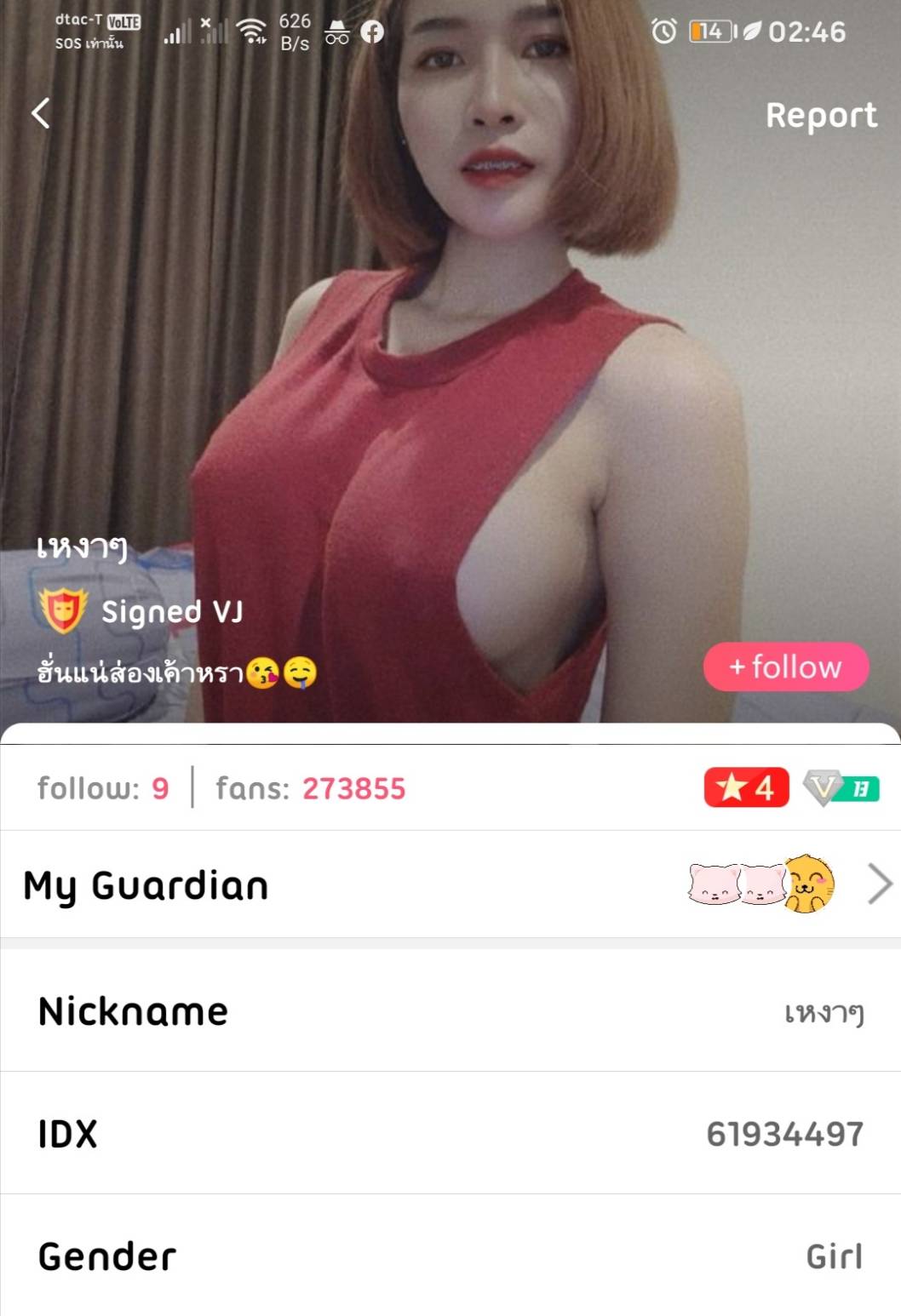View the follow count list
This screenshot has height=1316, width=901.
coord(103,788)
